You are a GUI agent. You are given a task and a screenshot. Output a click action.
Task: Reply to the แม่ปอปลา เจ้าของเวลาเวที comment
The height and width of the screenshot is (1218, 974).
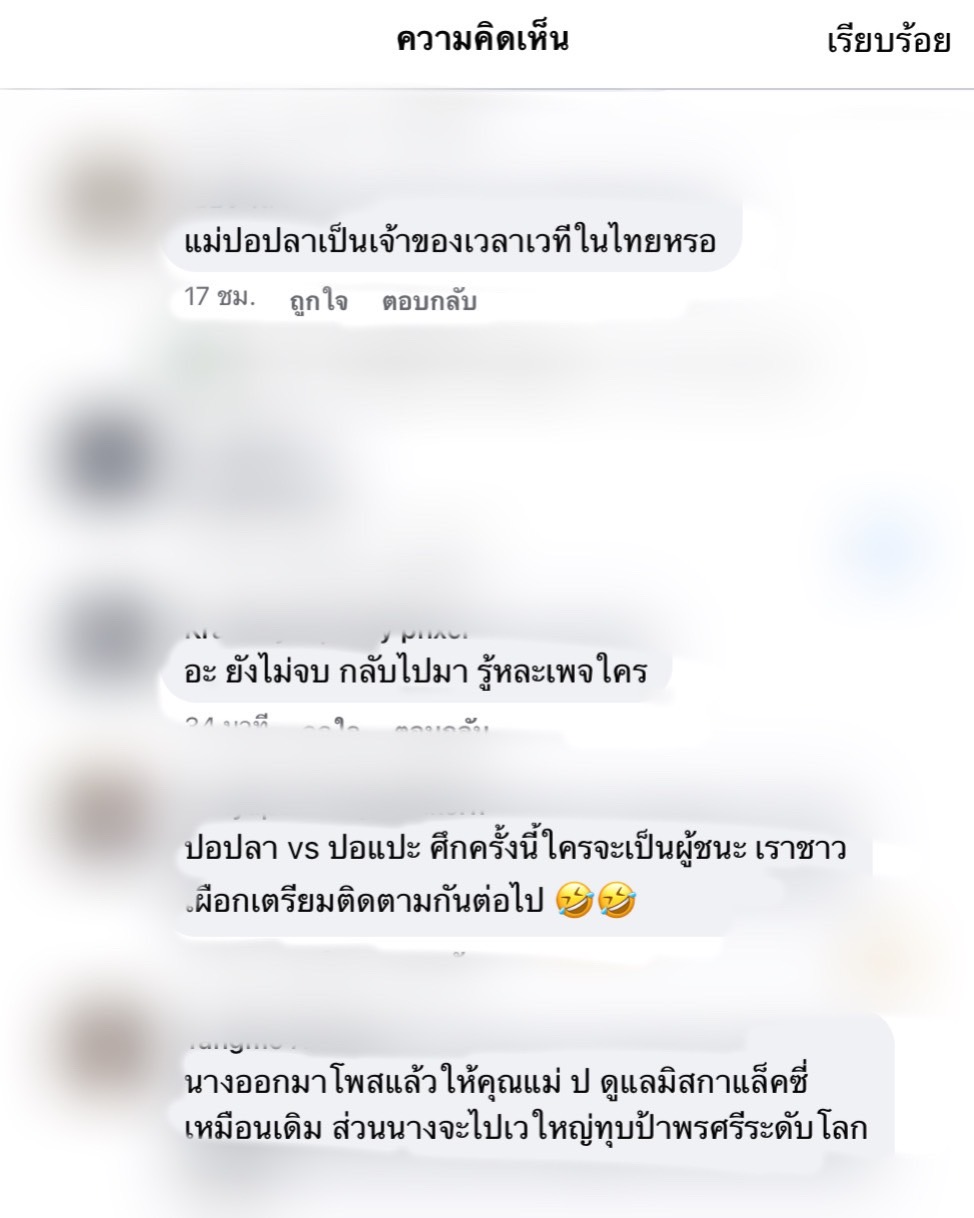(429, 301)
